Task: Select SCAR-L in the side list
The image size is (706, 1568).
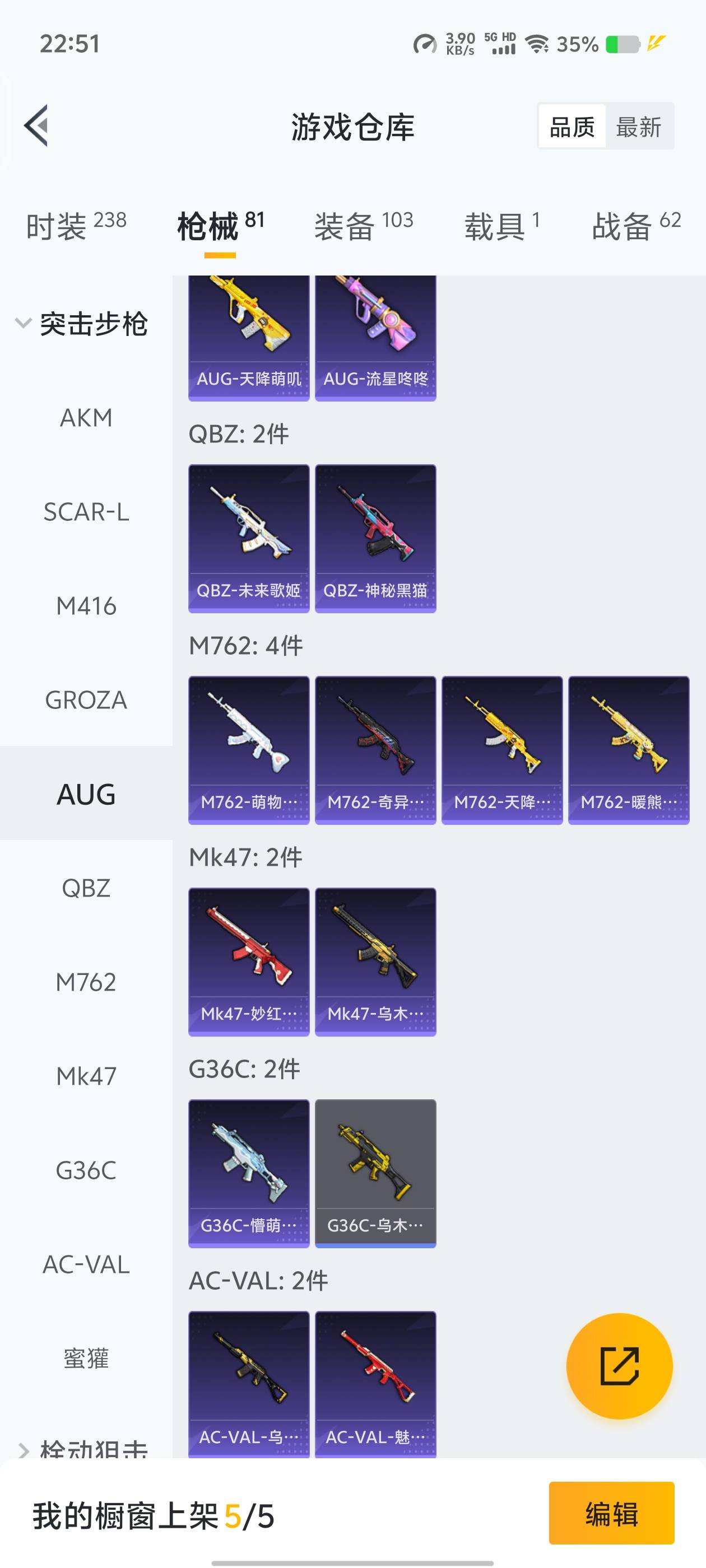Action: 86,512
